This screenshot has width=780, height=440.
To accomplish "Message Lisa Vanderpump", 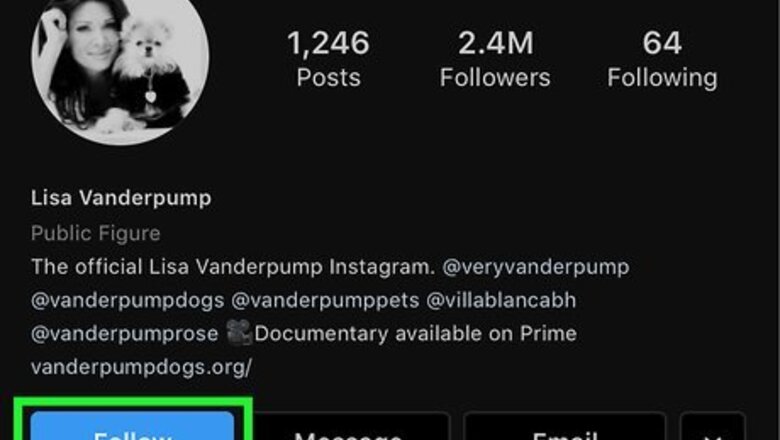I will pyautogui.click(x=348, y=430).
